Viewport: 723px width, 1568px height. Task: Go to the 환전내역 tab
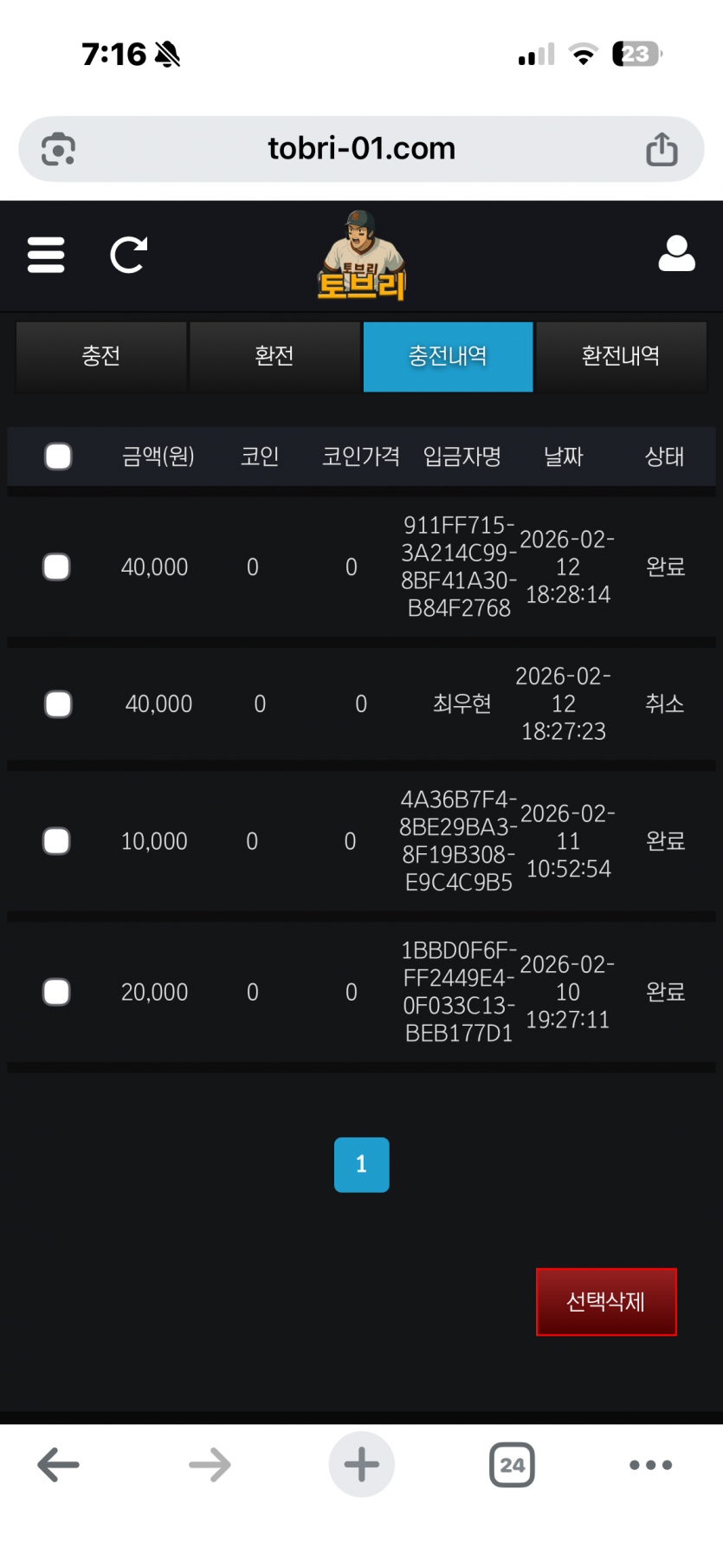click(x=621, y=356)
